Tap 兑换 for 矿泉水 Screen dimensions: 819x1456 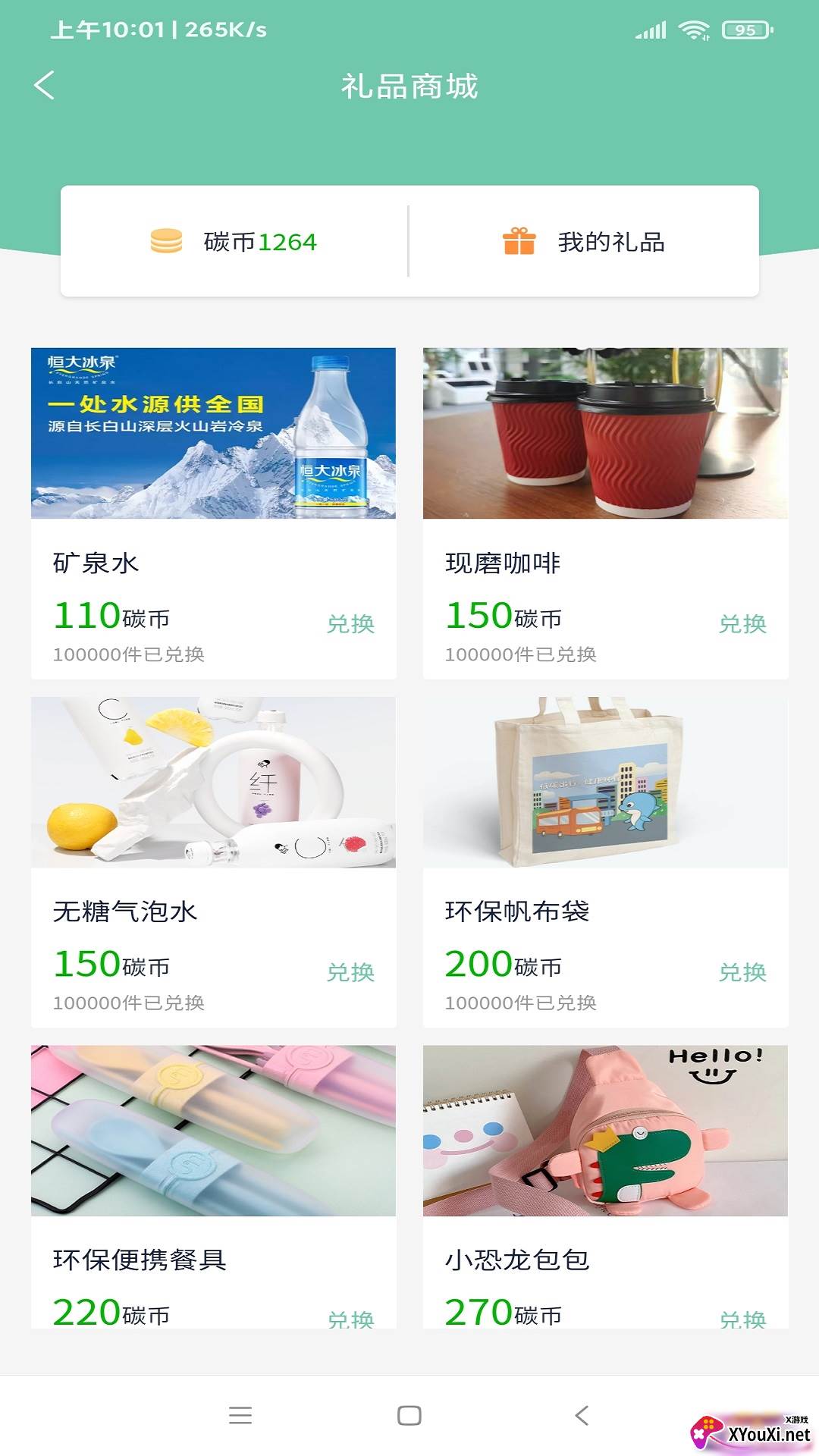(350, 623)
